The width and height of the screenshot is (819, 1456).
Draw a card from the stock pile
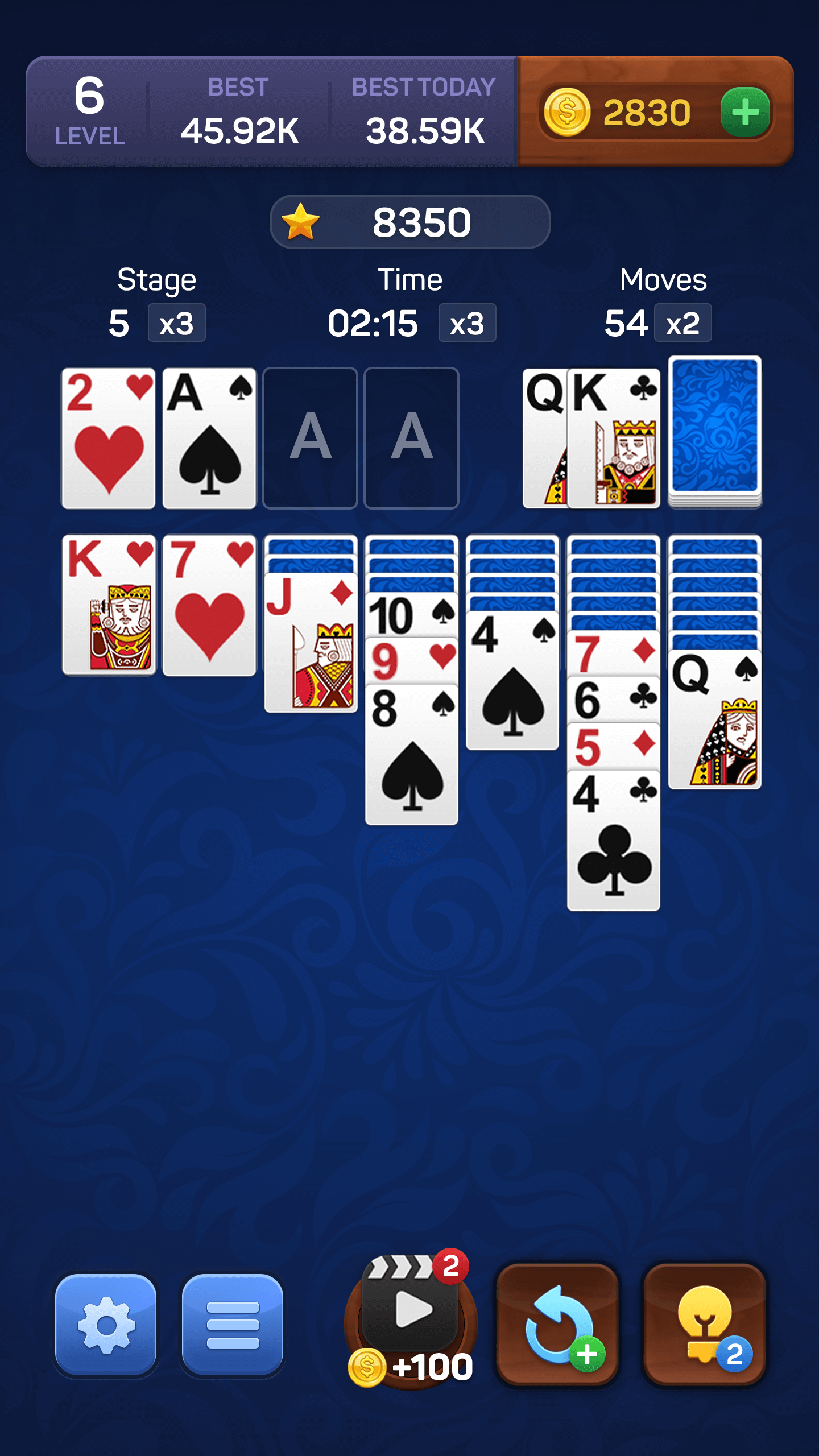pos(715,432)
